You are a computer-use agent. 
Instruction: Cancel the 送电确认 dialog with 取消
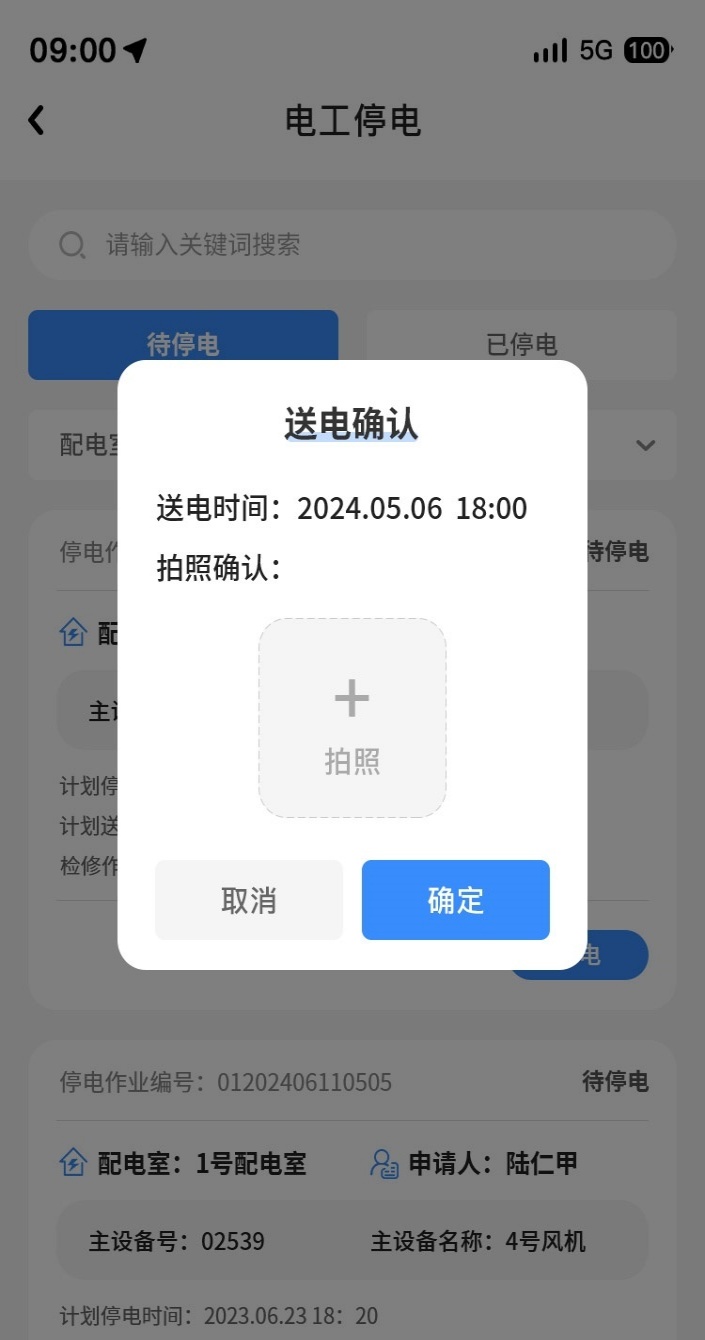[249, 900]
